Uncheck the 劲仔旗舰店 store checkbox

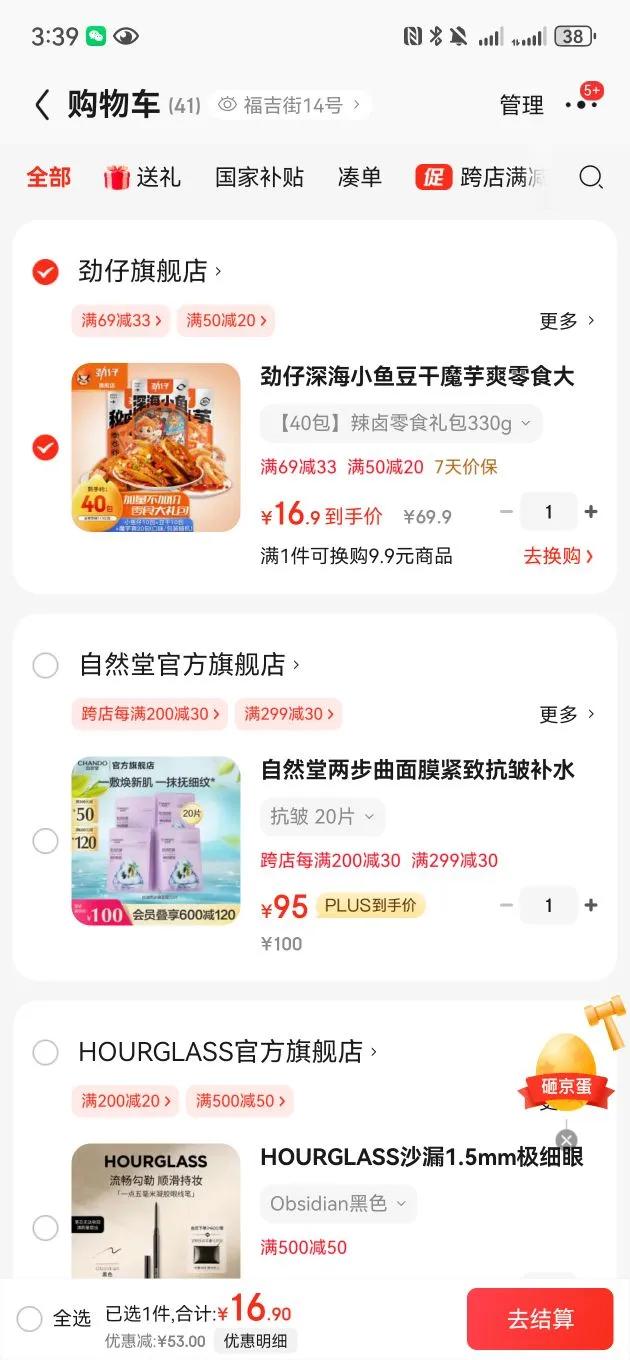coord(45,271)
